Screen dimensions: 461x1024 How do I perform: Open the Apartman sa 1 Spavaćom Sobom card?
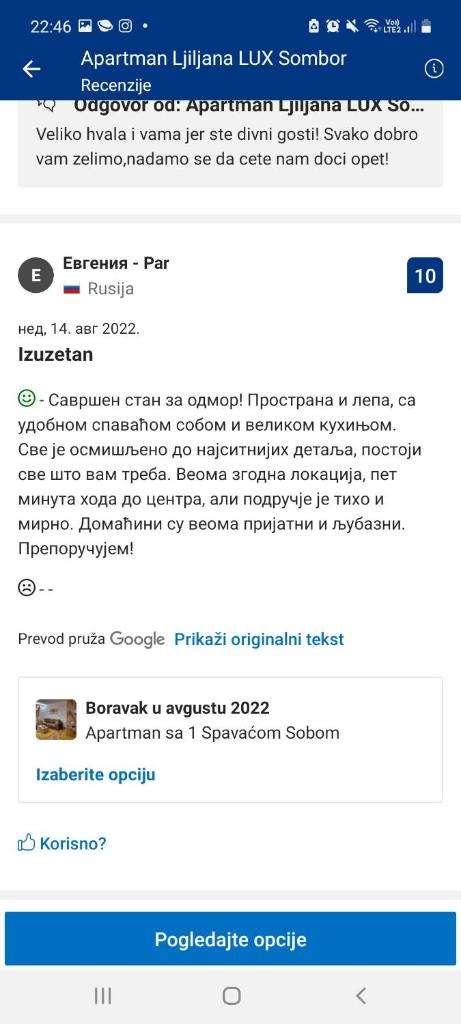click(x=230, y=739)
